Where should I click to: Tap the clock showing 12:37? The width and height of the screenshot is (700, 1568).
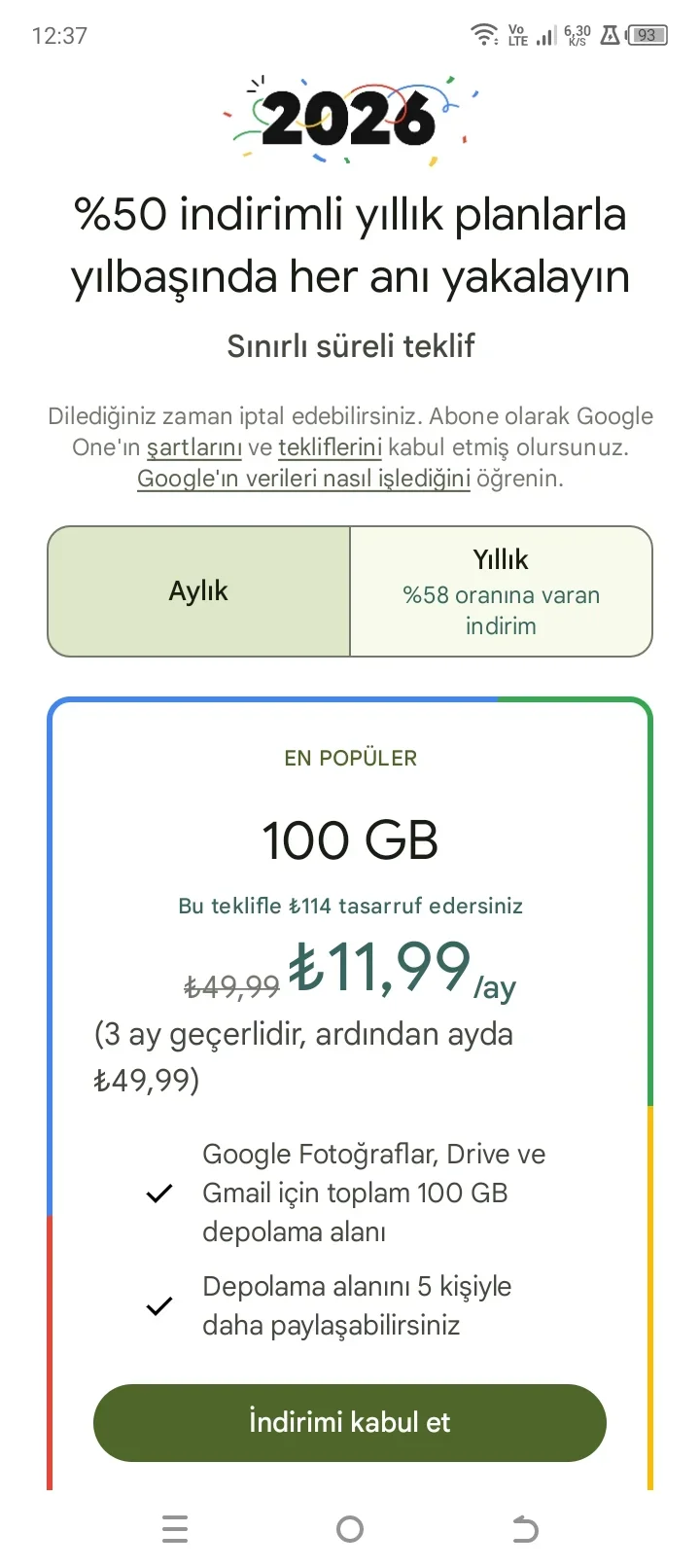pos(60,35)
